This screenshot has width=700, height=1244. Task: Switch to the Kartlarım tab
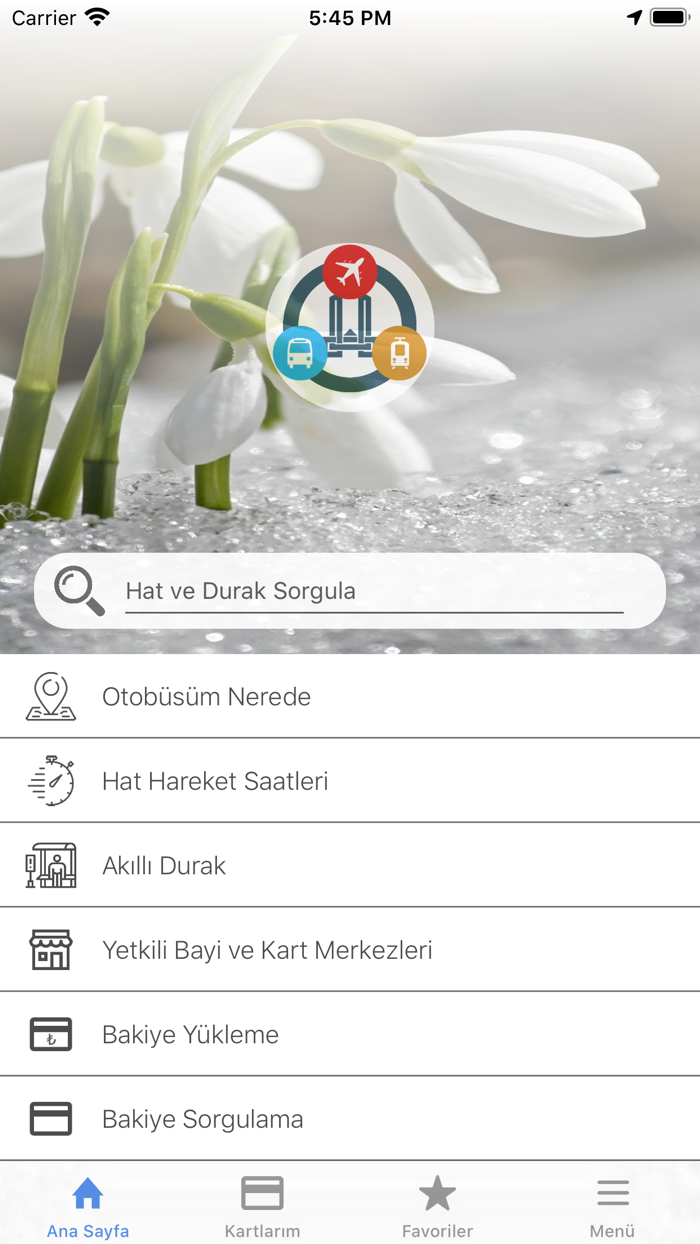pyautogui.click(x=262, y=1206)
